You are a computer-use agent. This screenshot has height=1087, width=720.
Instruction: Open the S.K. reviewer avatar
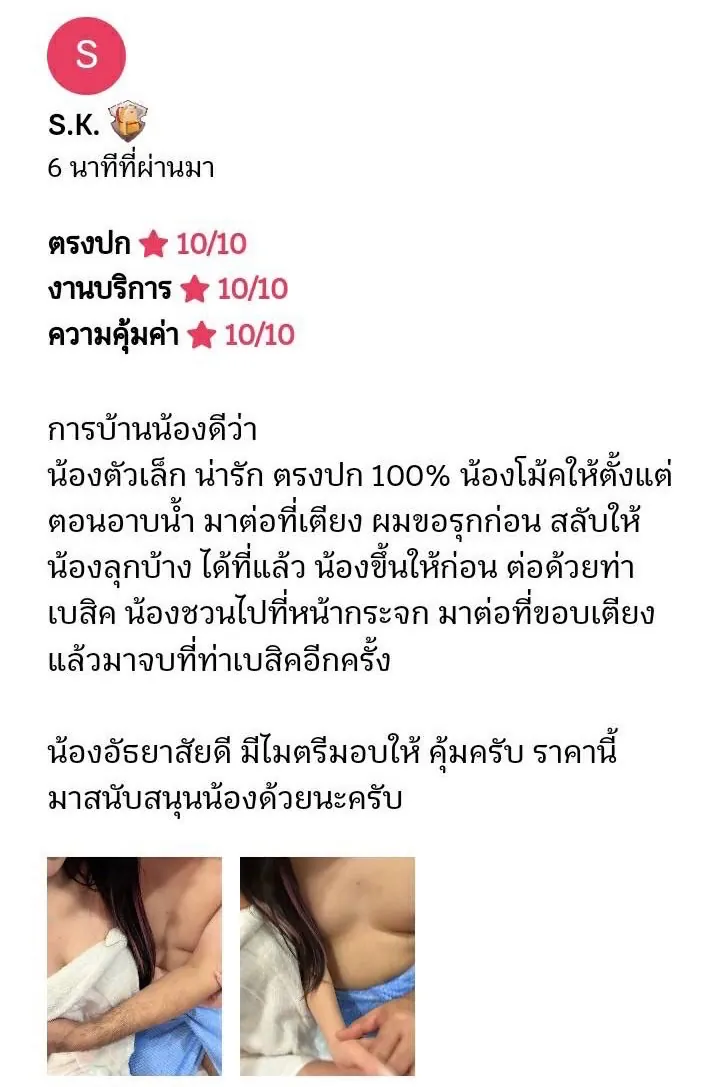click(x=87, y=56)
